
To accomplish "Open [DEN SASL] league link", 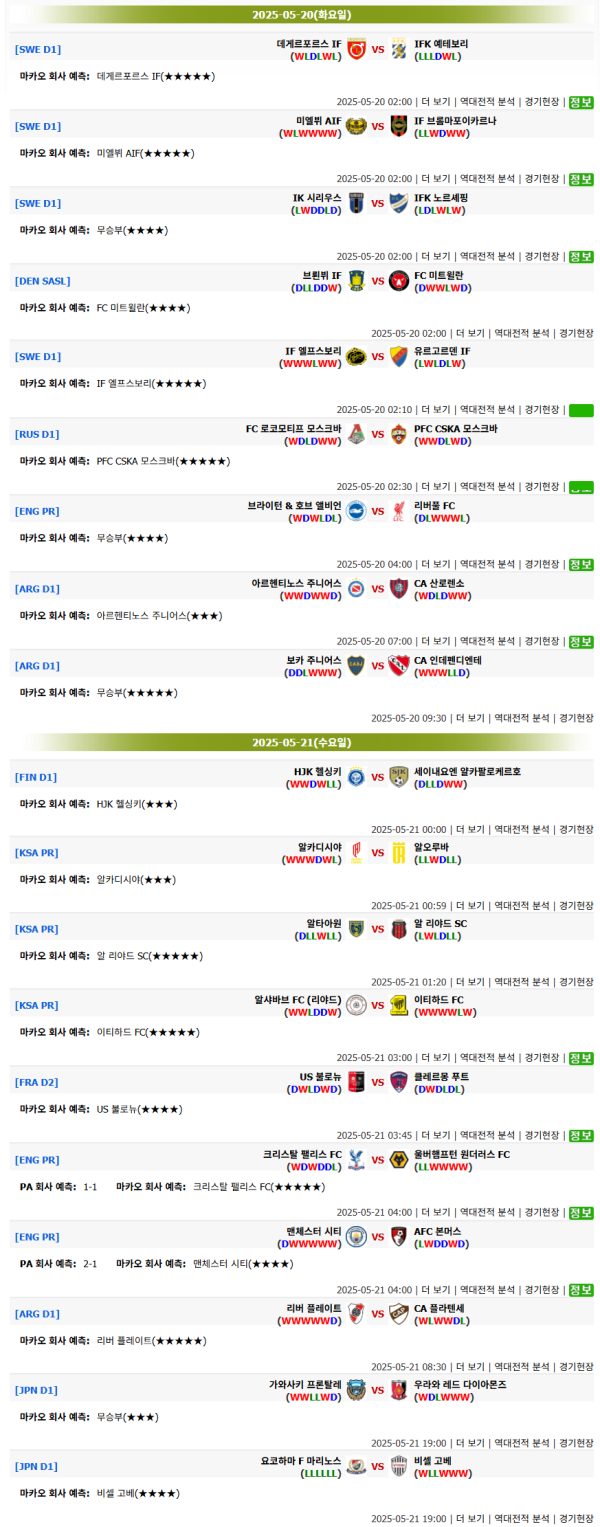I will coord(42,281).
